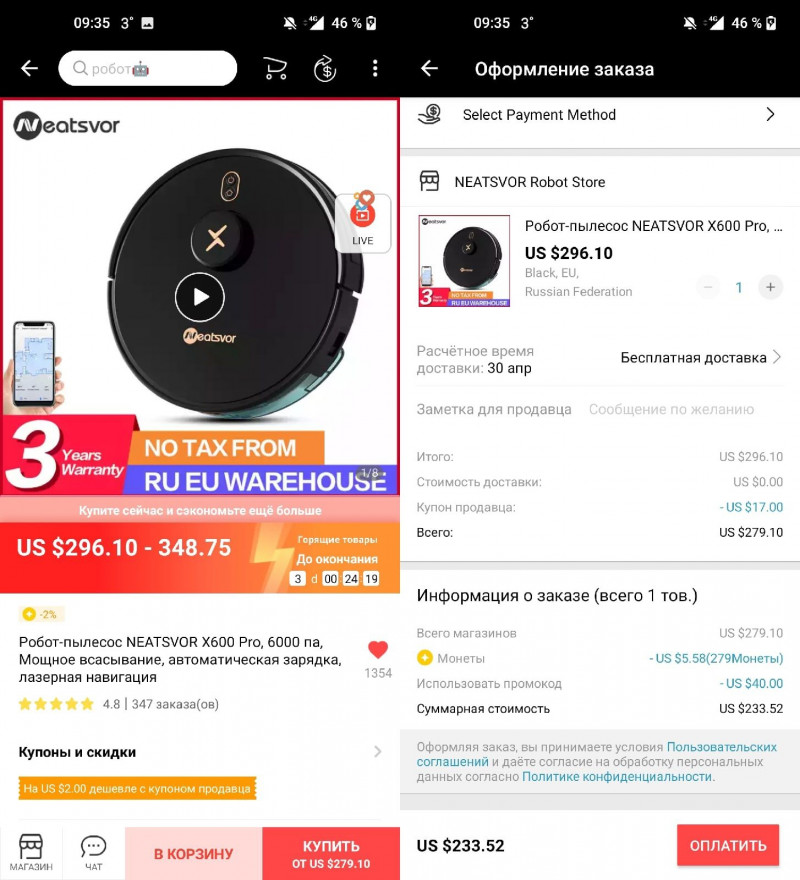
Task: Tap the LIVE badge on the product image
Action: point(362,222)
